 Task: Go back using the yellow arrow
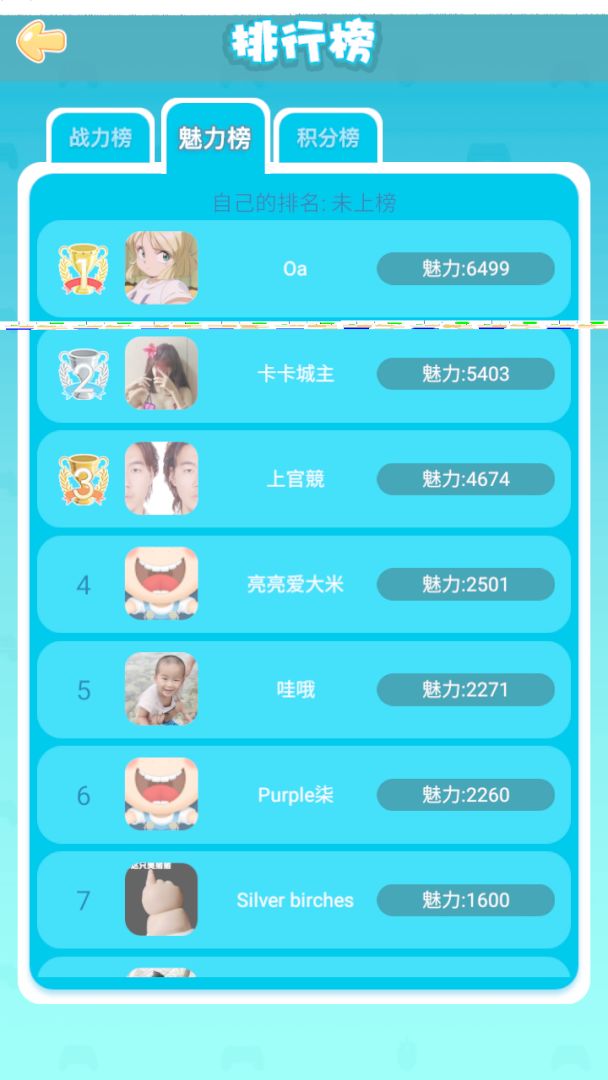(41, 42)
